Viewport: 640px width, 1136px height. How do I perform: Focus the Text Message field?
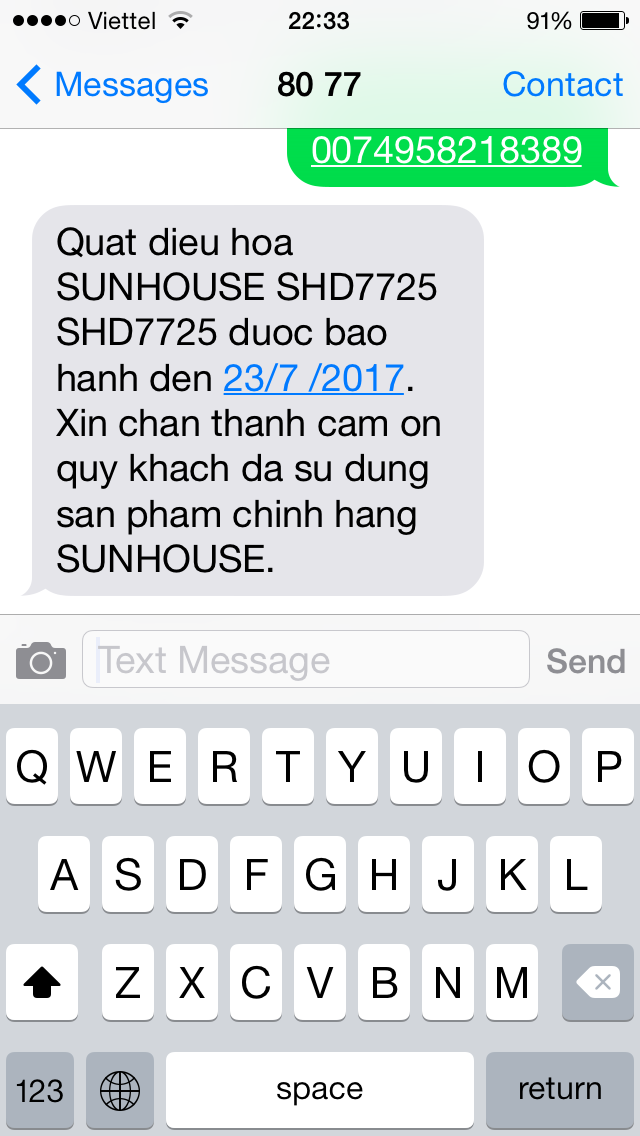pos(306,659)
